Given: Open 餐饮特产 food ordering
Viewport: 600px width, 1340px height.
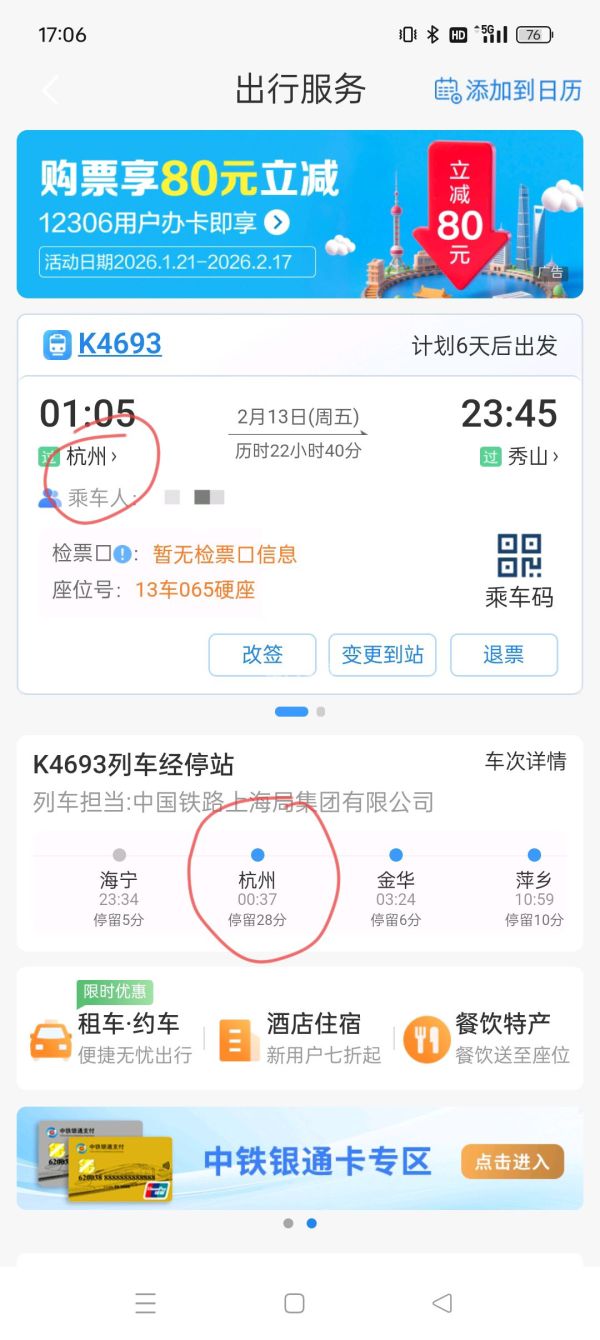Looking at the screenshot, I should (x=490, y=1038).
